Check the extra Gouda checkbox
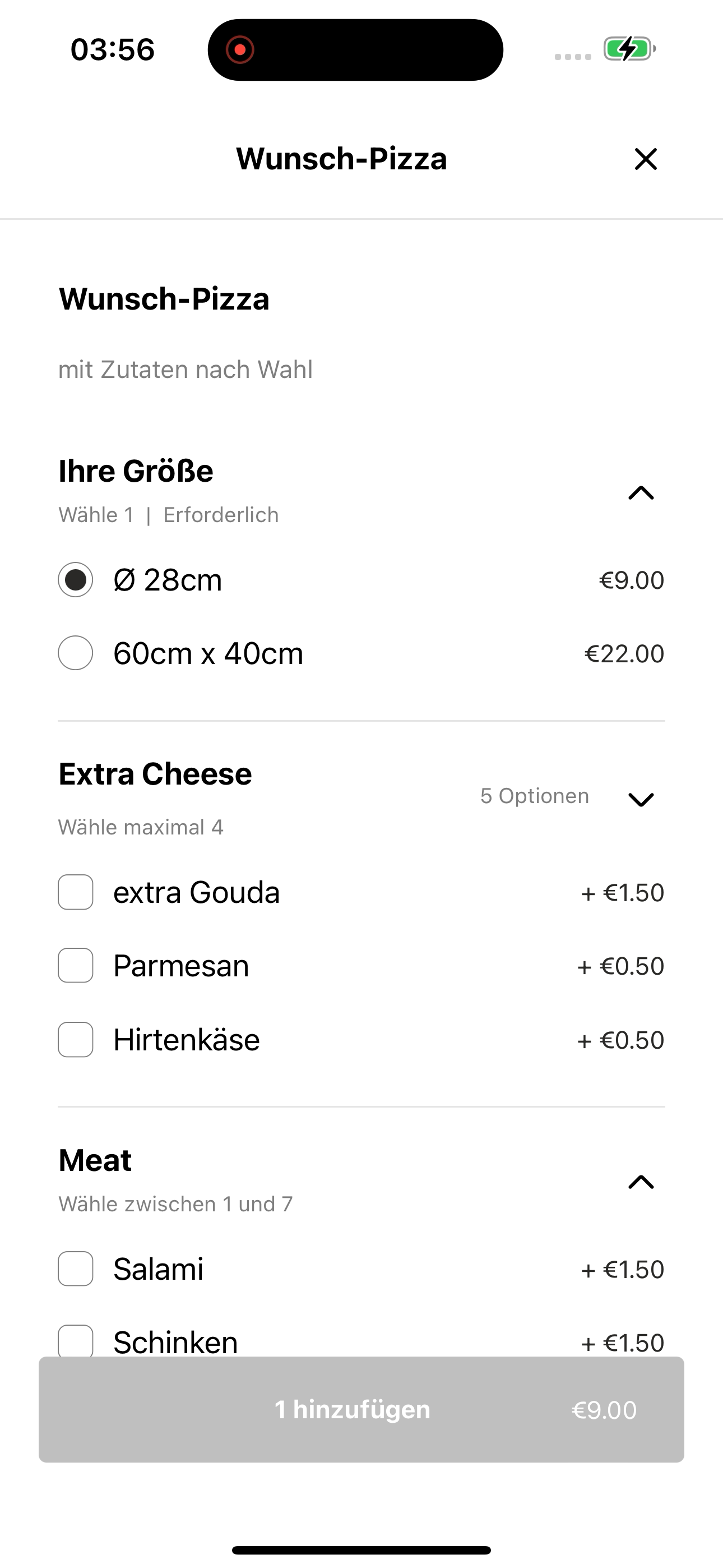The height and width of the screenshot is (1568, 723). coord(76,892)
